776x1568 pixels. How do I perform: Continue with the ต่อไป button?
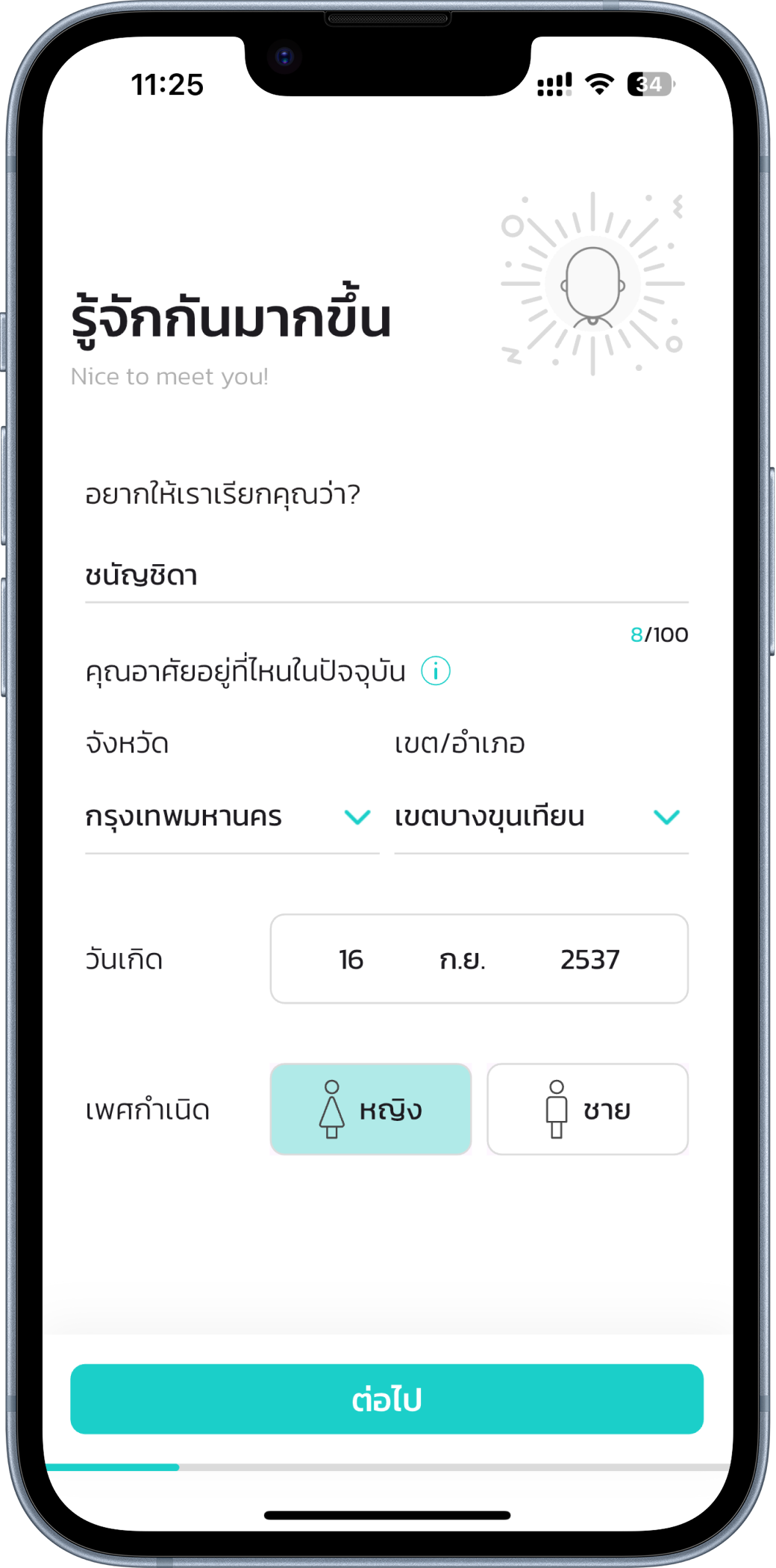(387, 1399)
